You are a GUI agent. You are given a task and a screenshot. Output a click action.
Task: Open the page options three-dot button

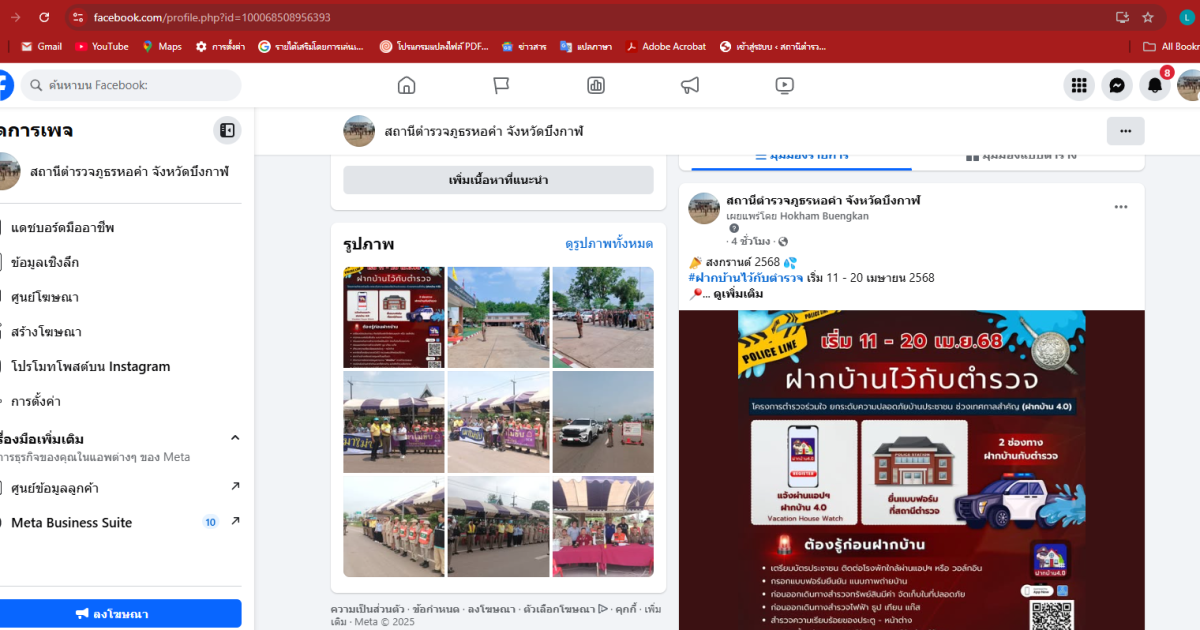click(x=1125, y=131)
